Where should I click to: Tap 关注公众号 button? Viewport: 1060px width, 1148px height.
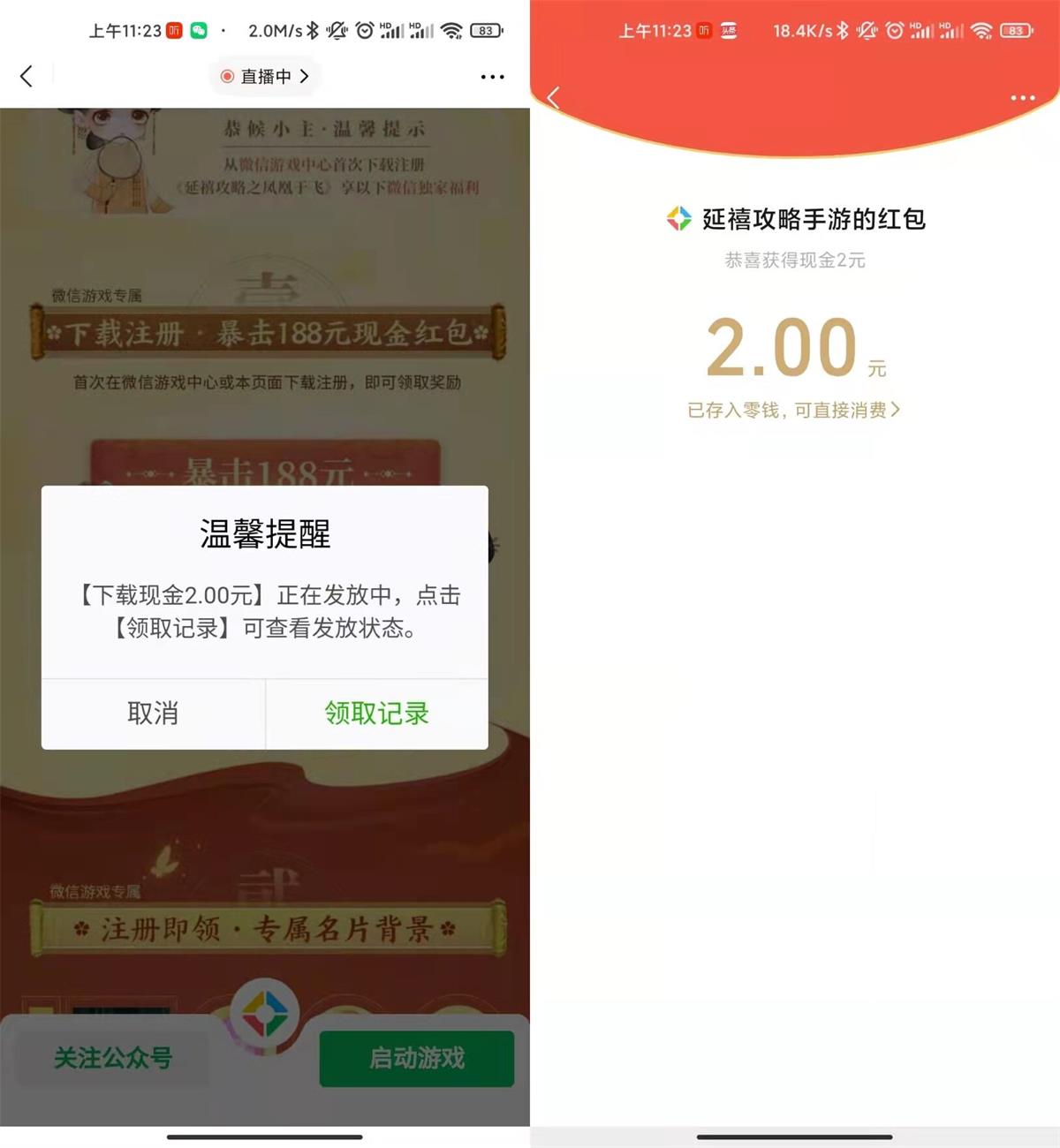(x=113, y=1058)
